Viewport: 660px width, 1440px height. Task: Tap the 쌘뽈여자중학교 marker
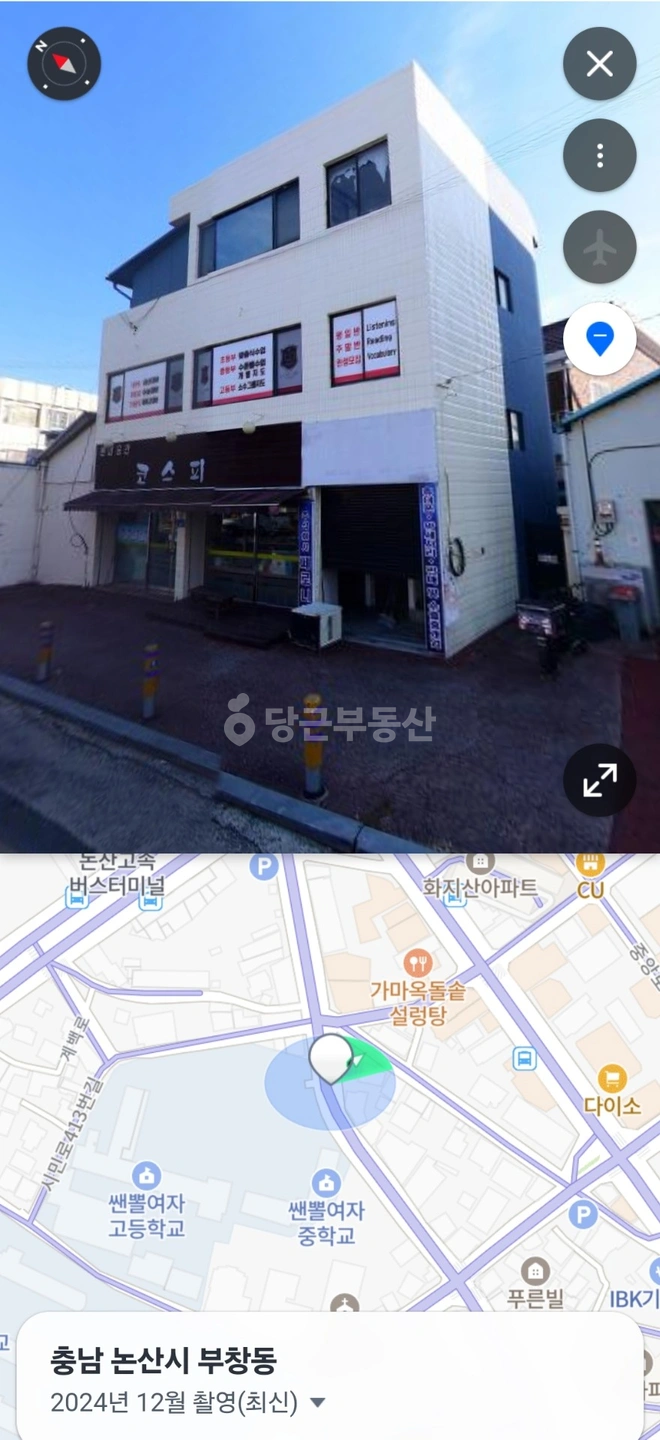tap(326, 1207)
